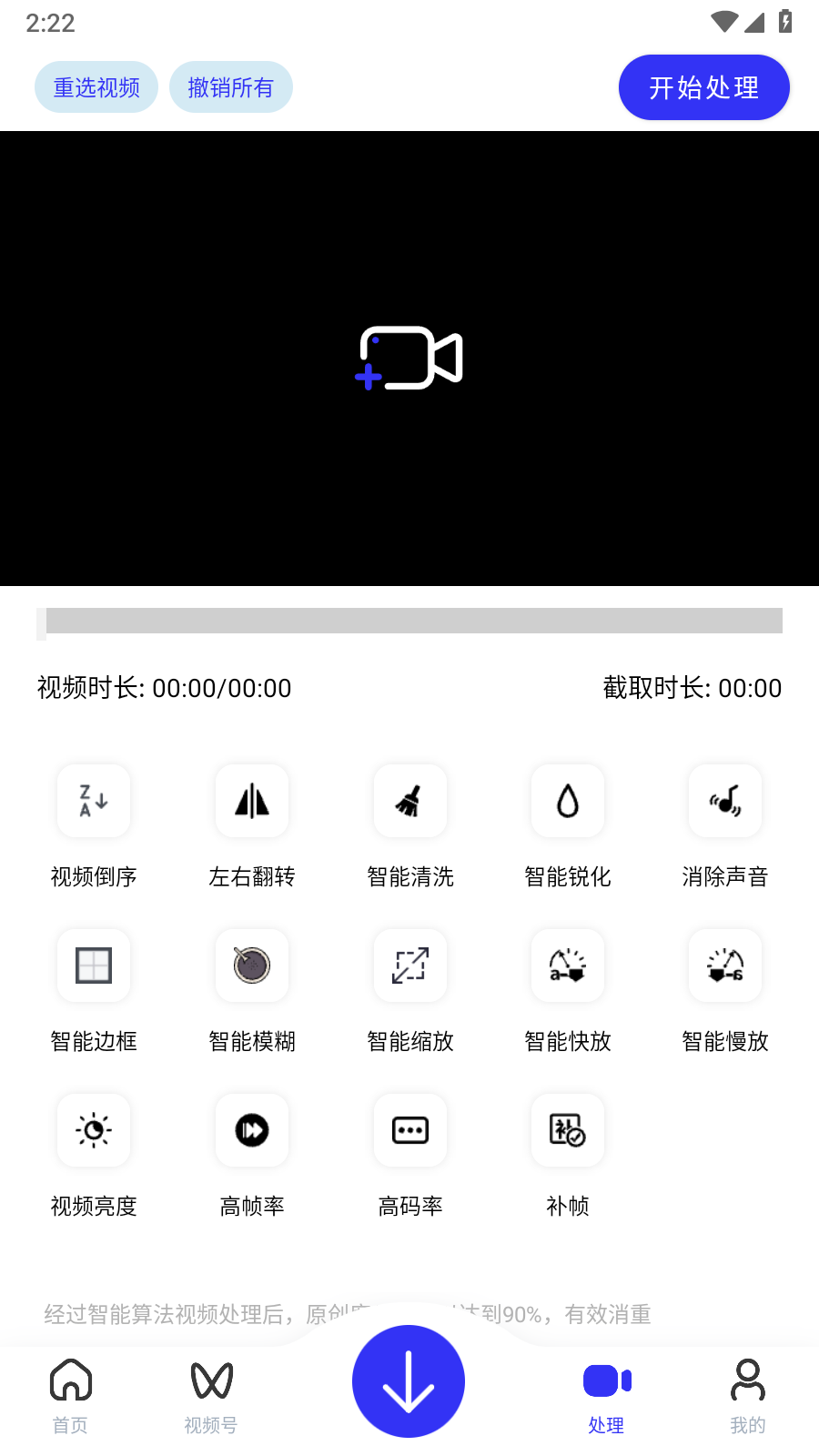This screenshot has width=819, height=1456.
Task: Tap the 重选视频 button to reselect video
Action: coord(96,86)
